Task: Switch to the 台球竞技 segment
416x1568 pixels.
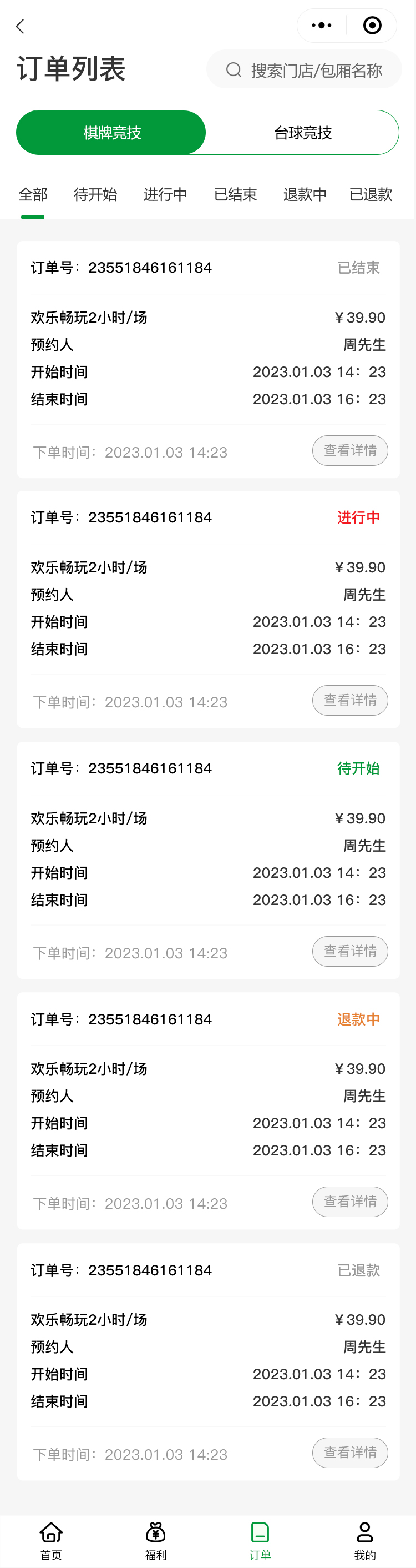Action: pos(302,133)
